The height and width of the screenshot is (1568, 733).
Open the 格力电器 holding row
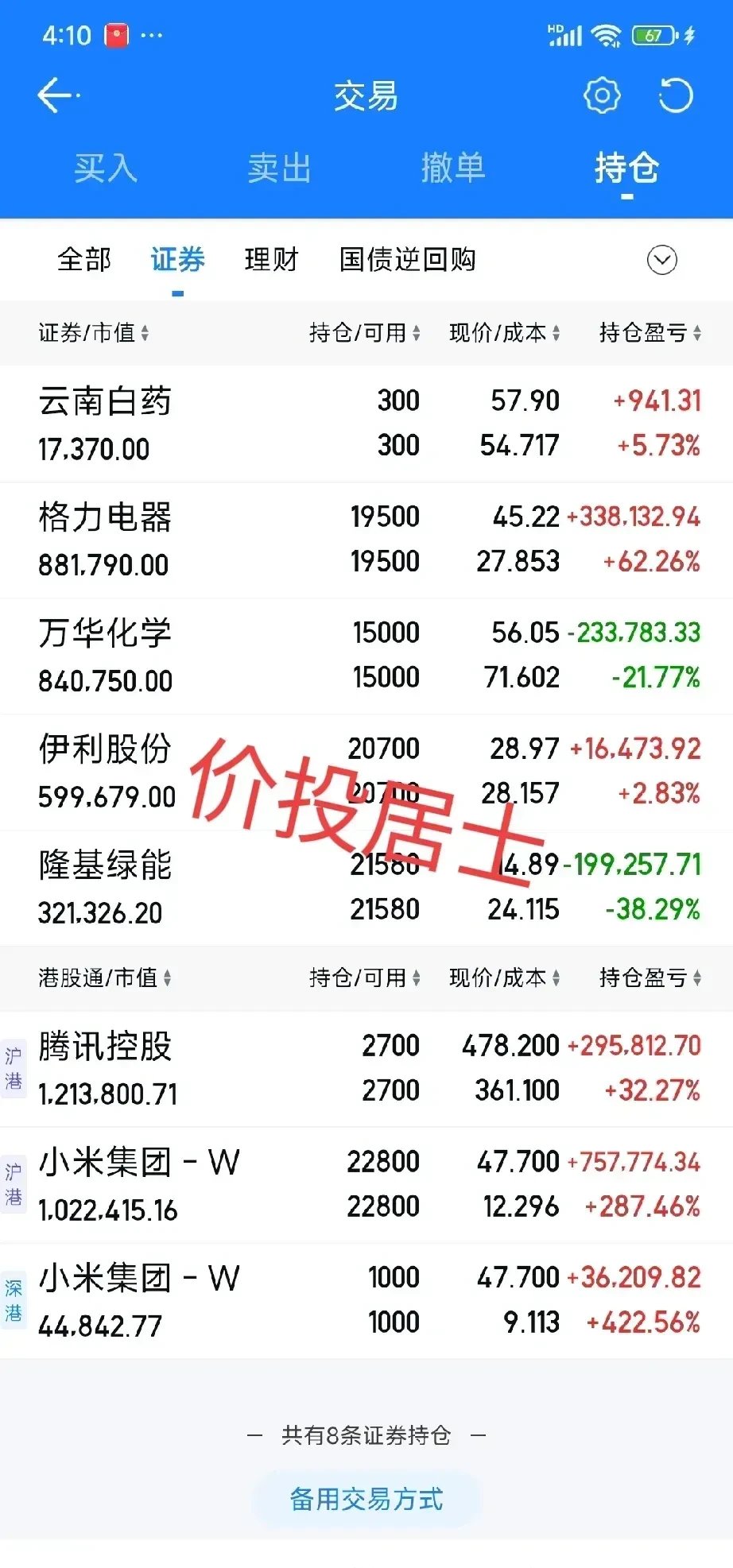point(366,540)
